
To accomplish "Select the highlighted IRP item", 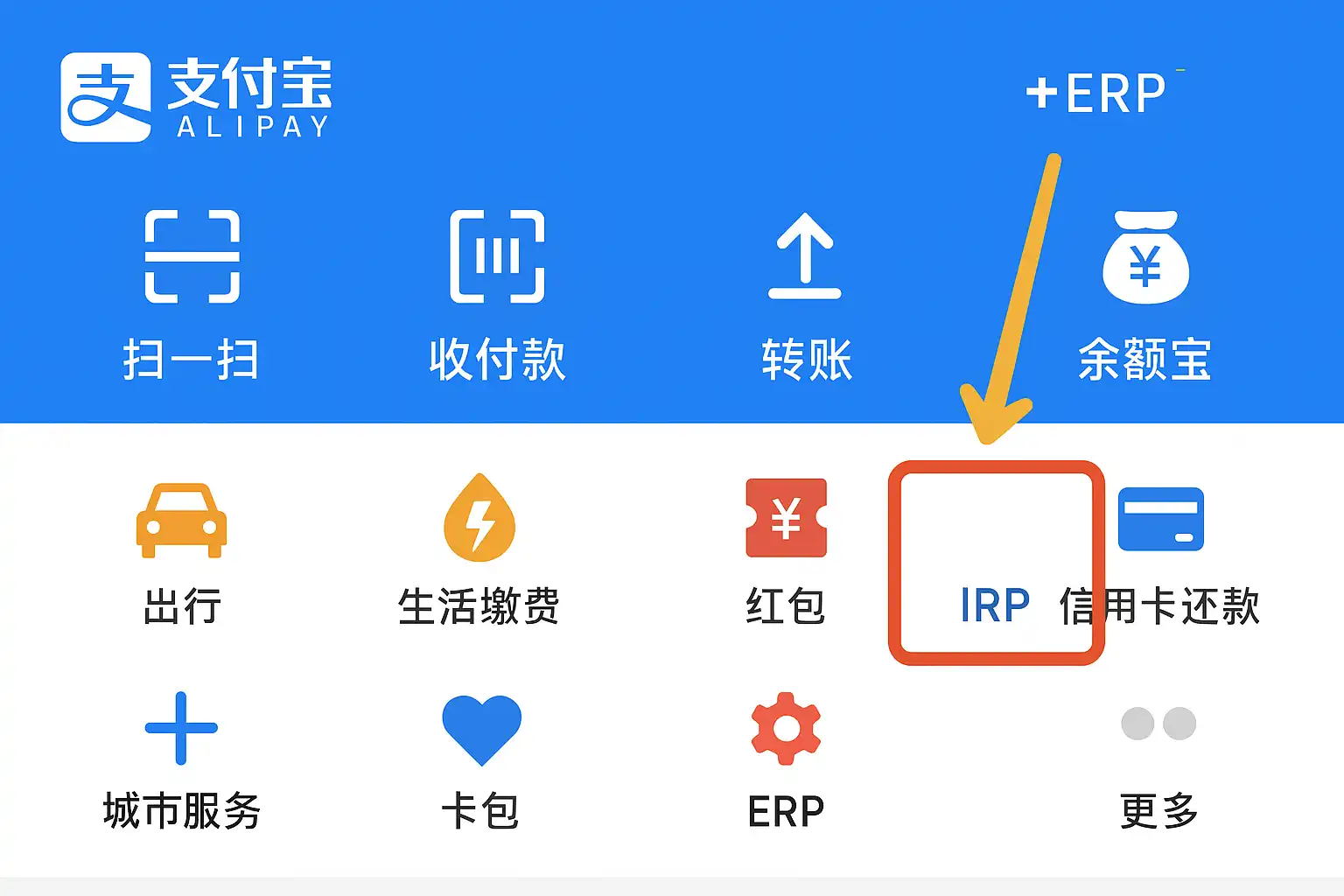I will click(x=996, y=604).
